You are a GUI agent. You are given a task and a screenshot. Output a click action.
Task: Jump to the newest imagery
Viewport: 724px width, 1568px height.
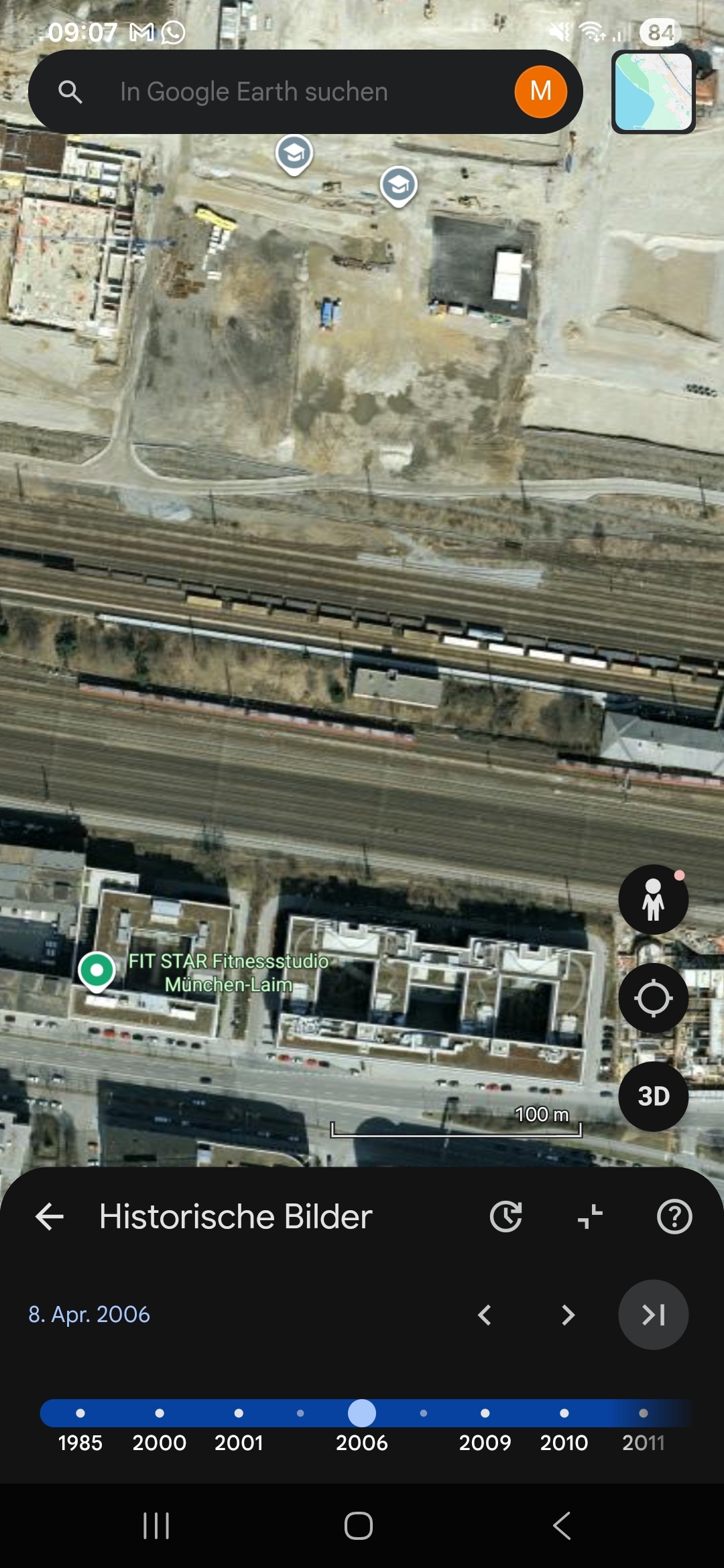[653, 1315]
